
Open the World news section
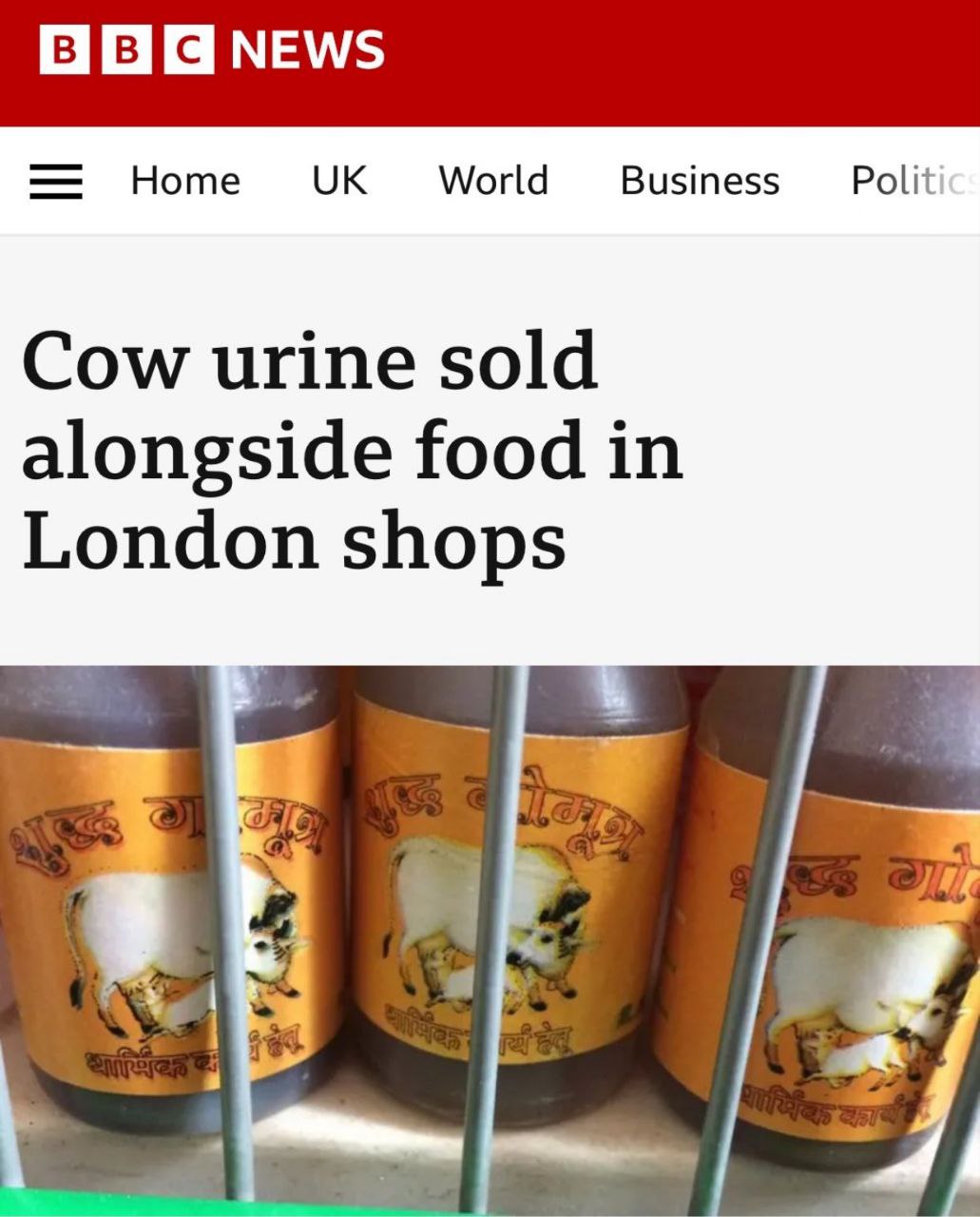(x=493, y=181)
